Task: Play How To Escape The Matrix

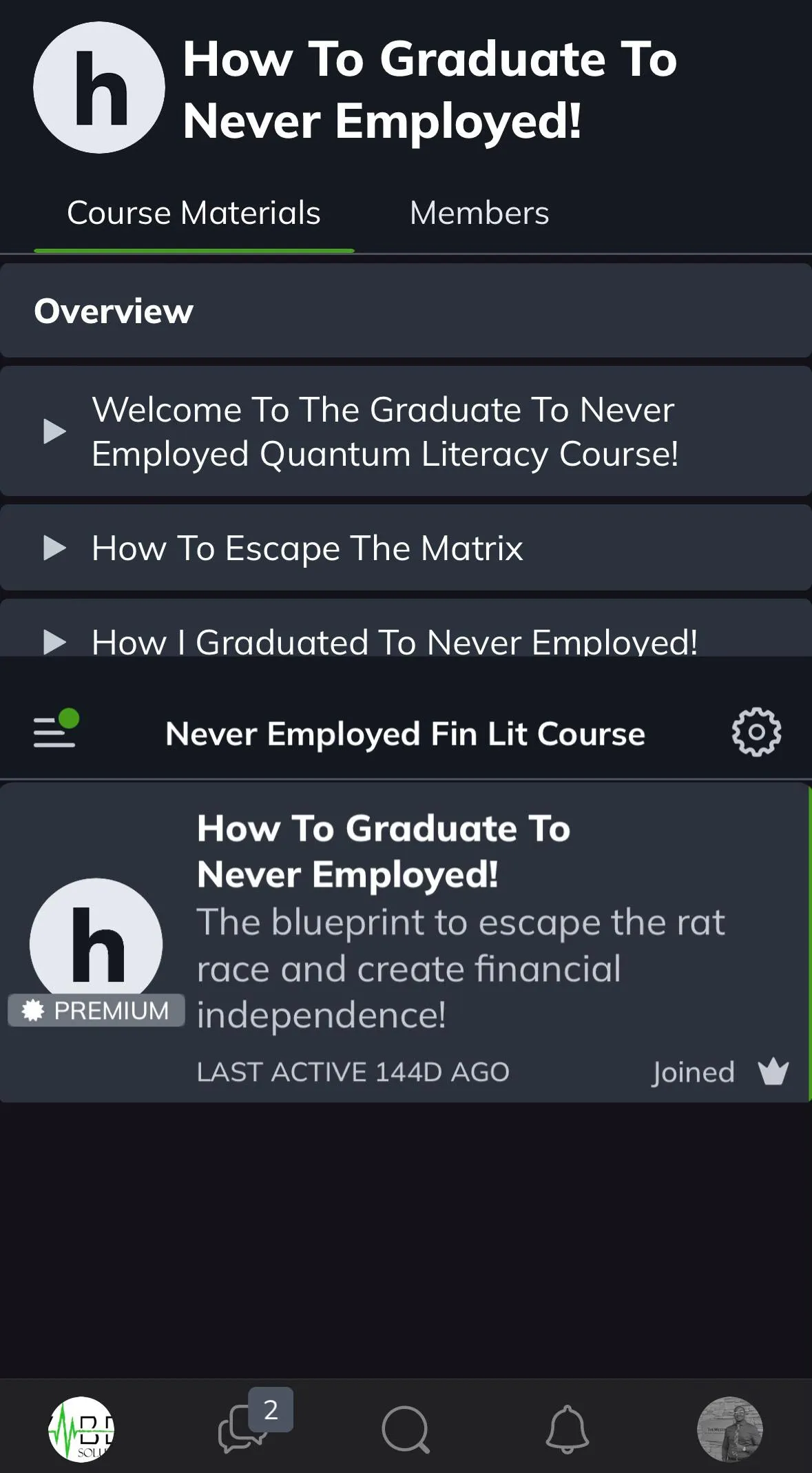Action: coord(406,548)
